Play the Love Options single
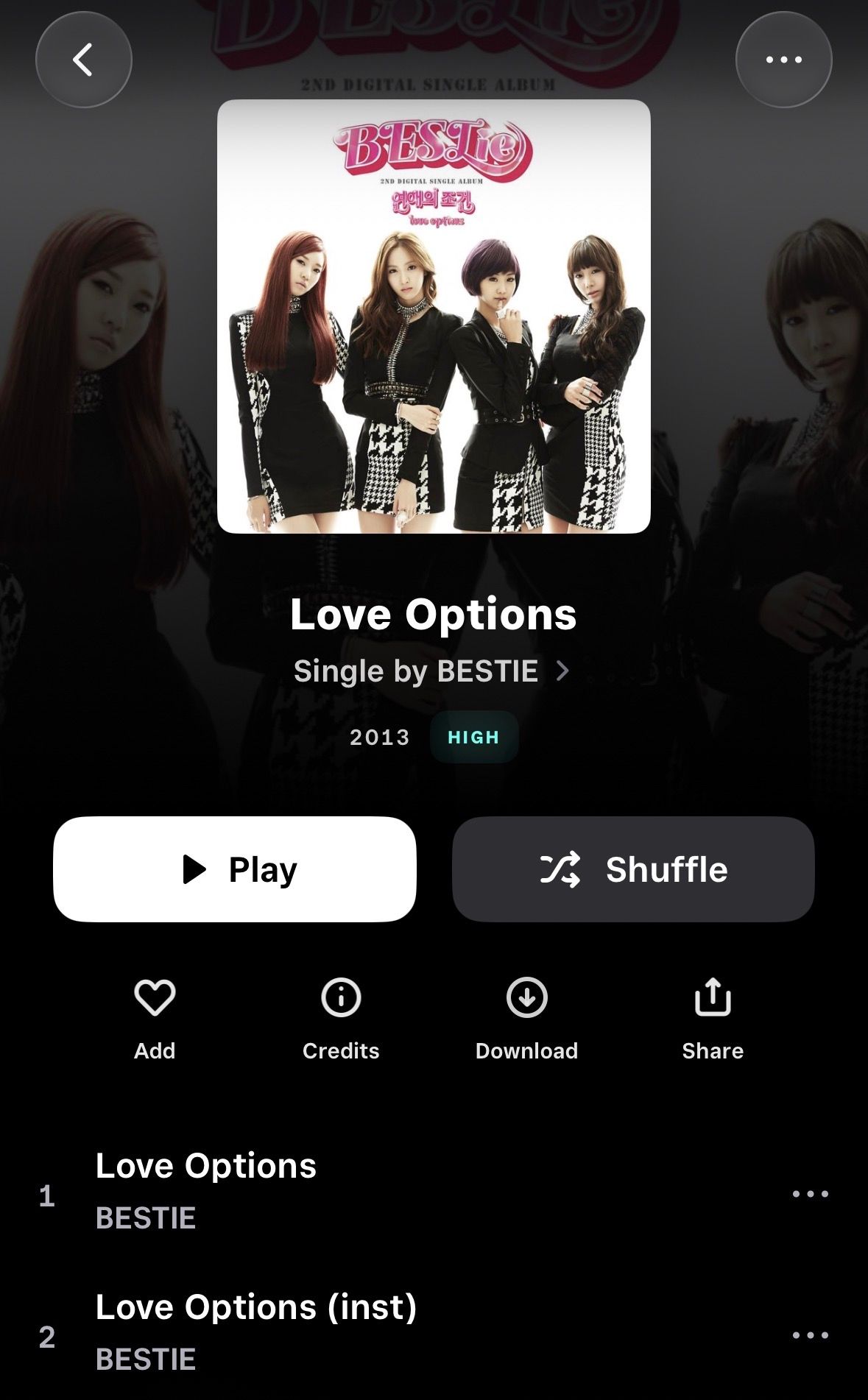 pos(235,869)
